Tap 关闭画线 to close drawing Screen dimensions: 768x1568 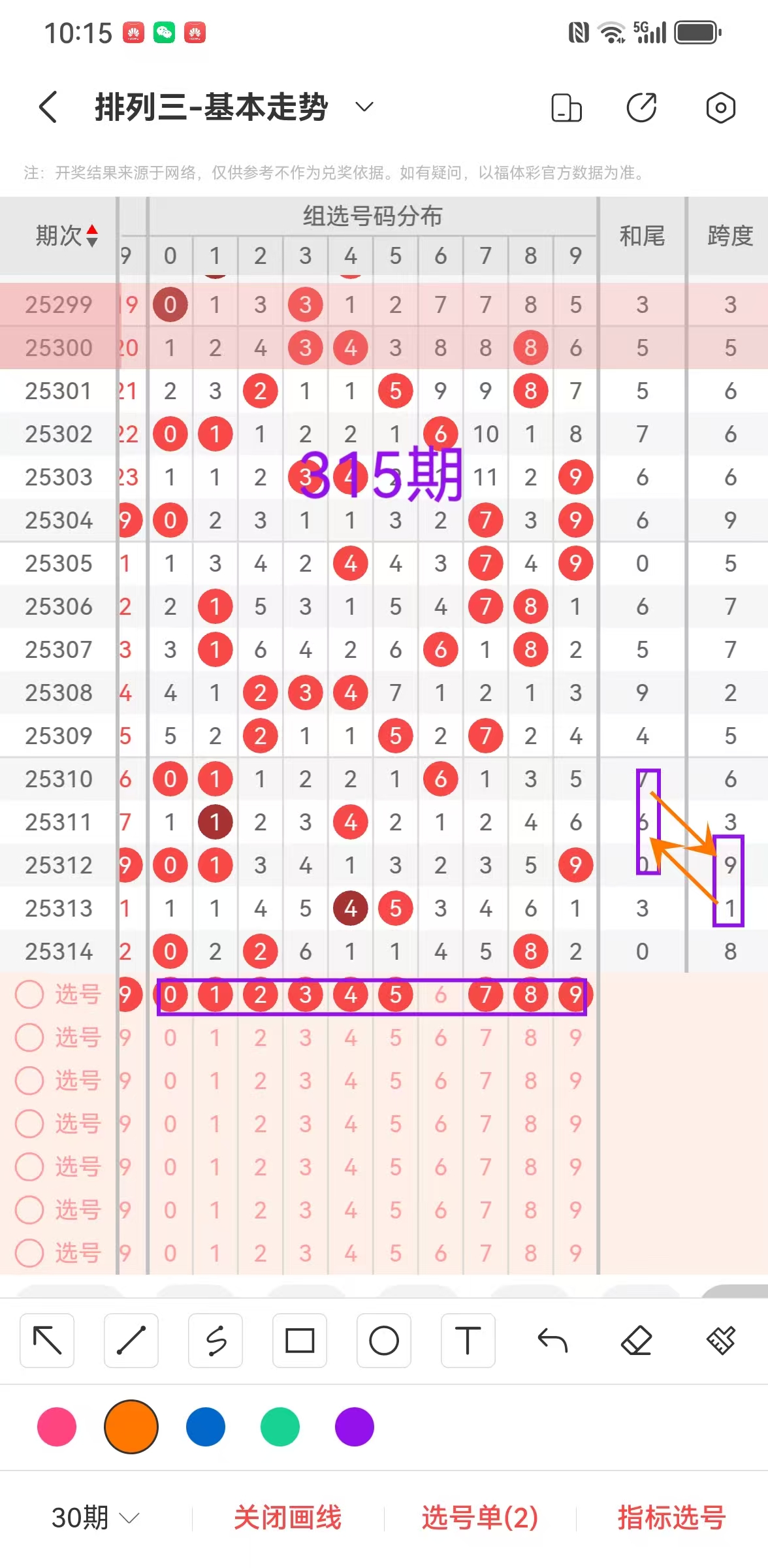tap(288, 1517)
